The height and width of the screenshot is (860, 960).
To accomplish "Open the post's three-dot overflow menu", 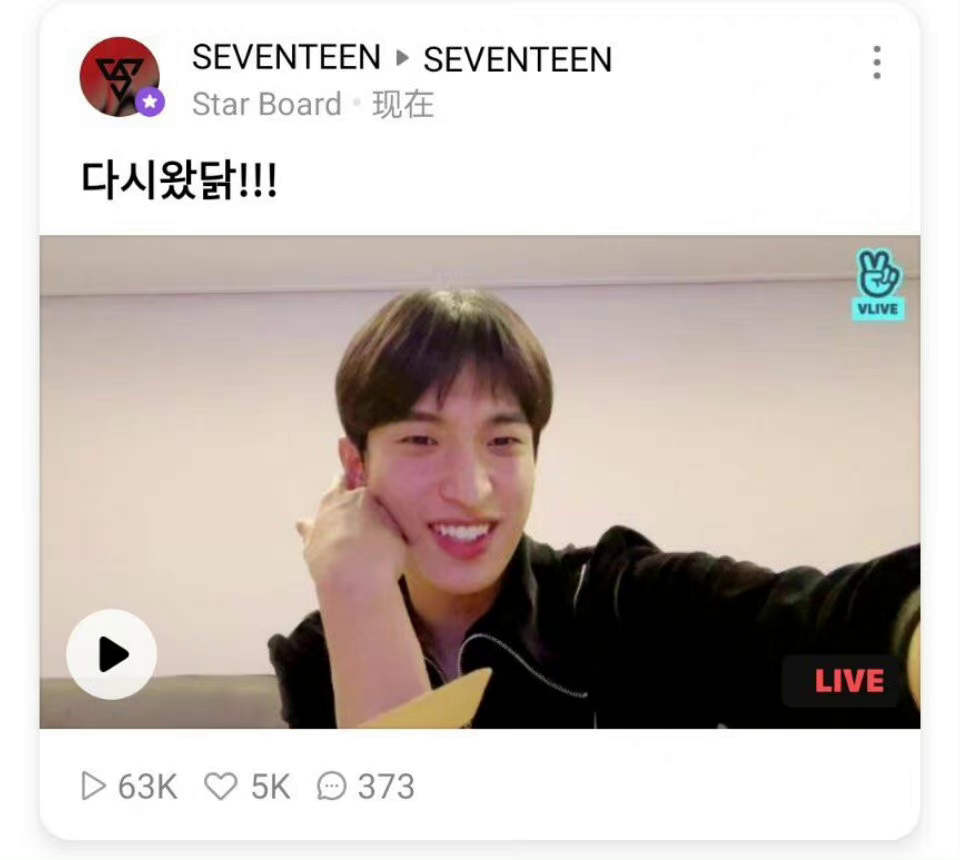I will pyautogui.click(x=876, y=62).
